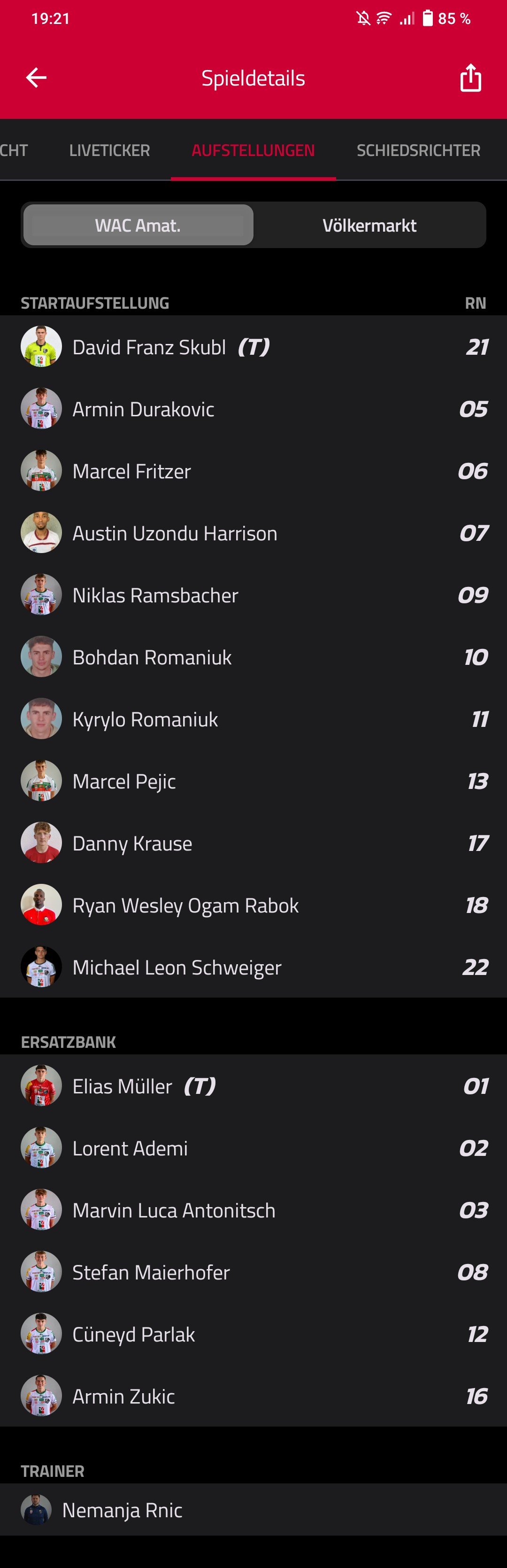Screen dimensions: 507x1568
Task: Open Marcel Fritzer's player page
Action: pos(132,471)
